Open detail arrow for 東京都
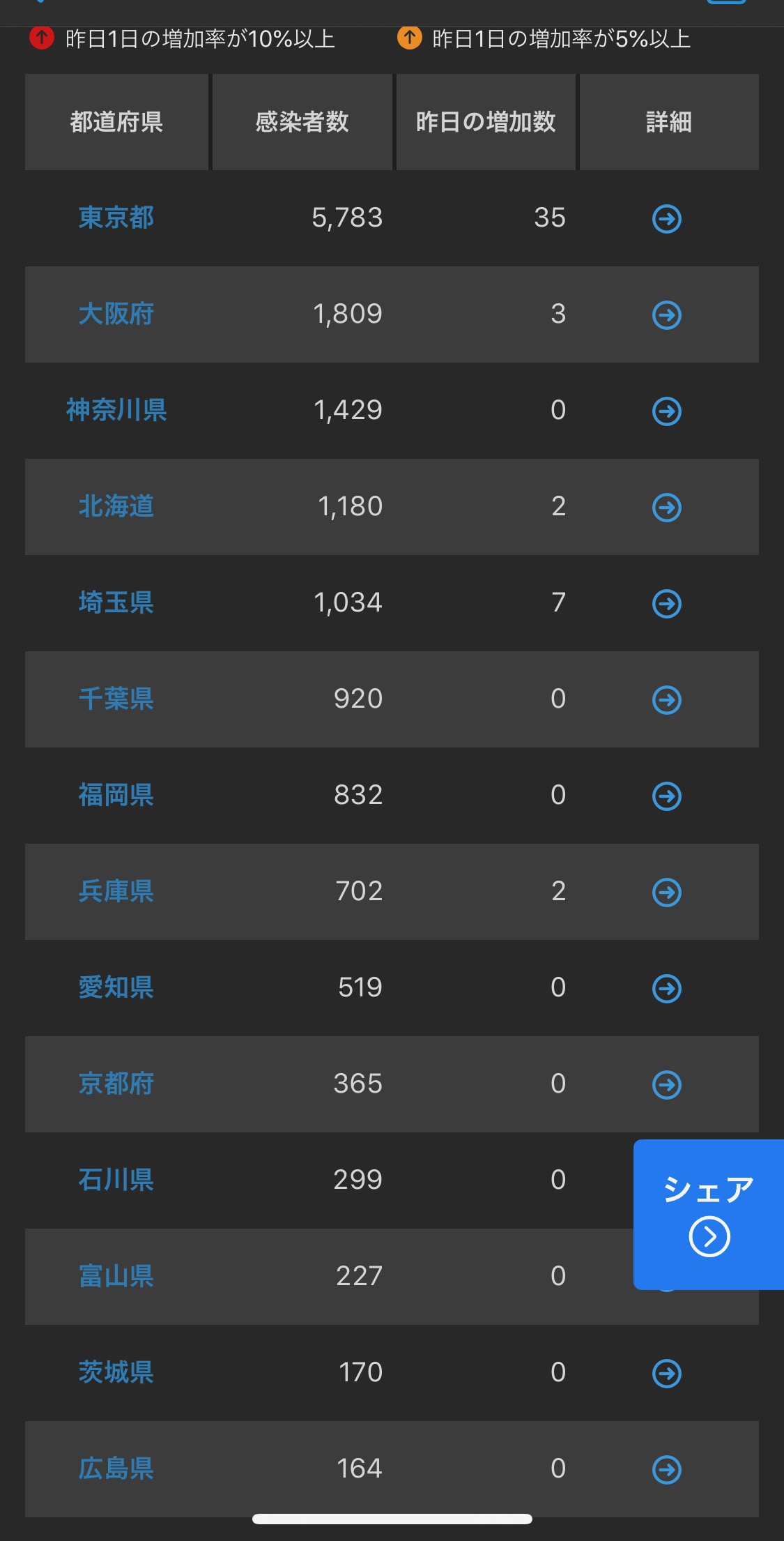Viewport: 784px width, 1541px height. point(667,219)
